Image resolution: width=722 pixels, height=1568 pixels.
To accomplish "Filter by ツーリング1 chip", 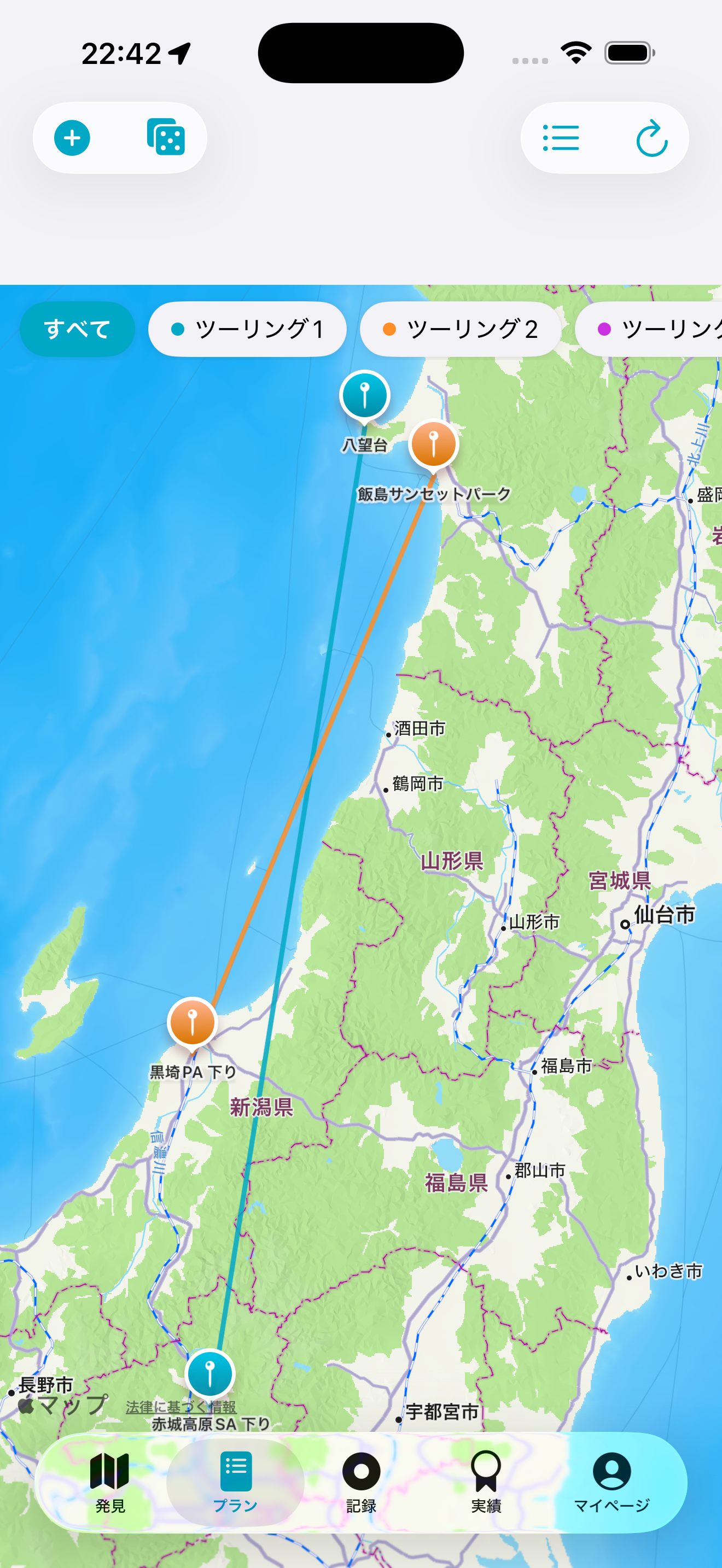I will pyautogui.click(x=247, y=329).
